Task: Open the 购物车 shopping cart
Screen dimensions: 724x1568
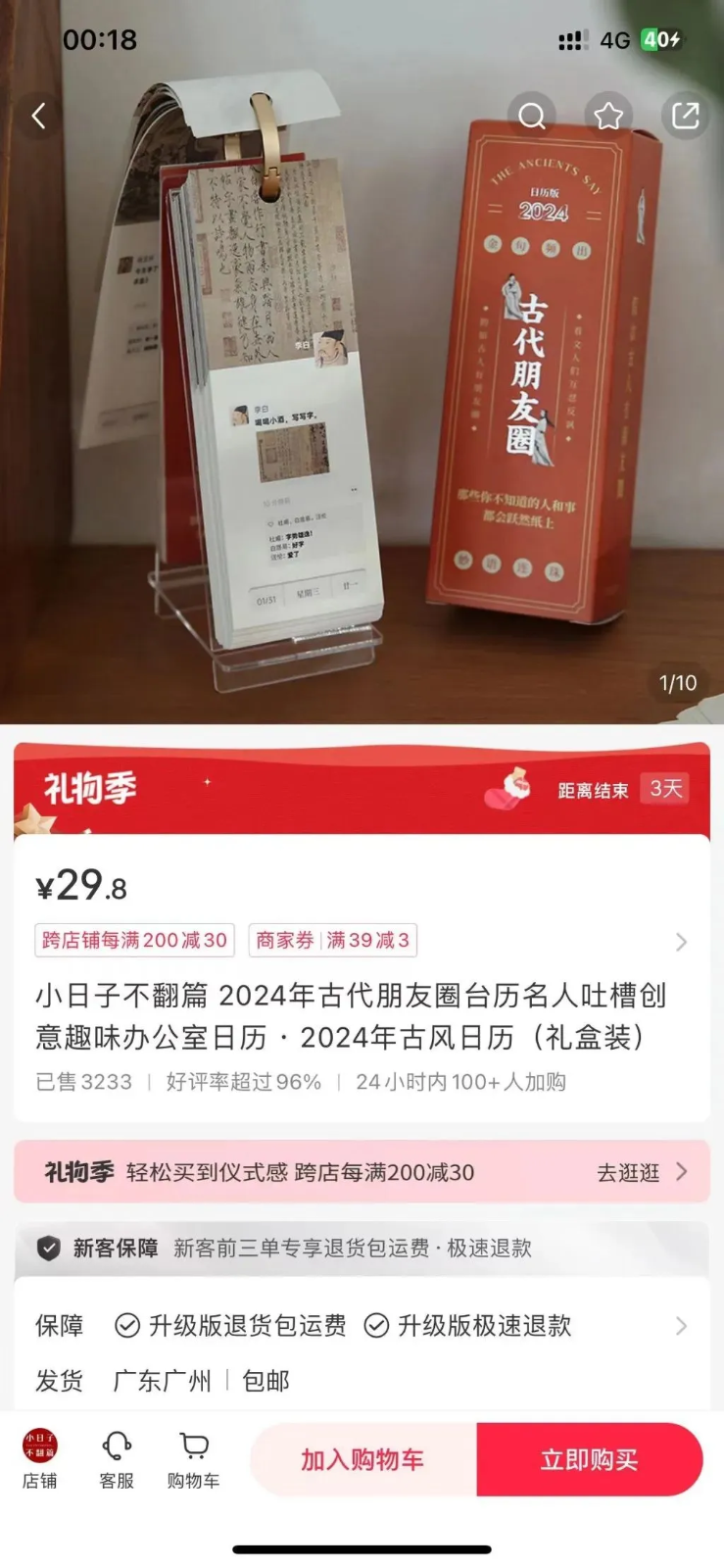Action: (x=193, y=1459)
